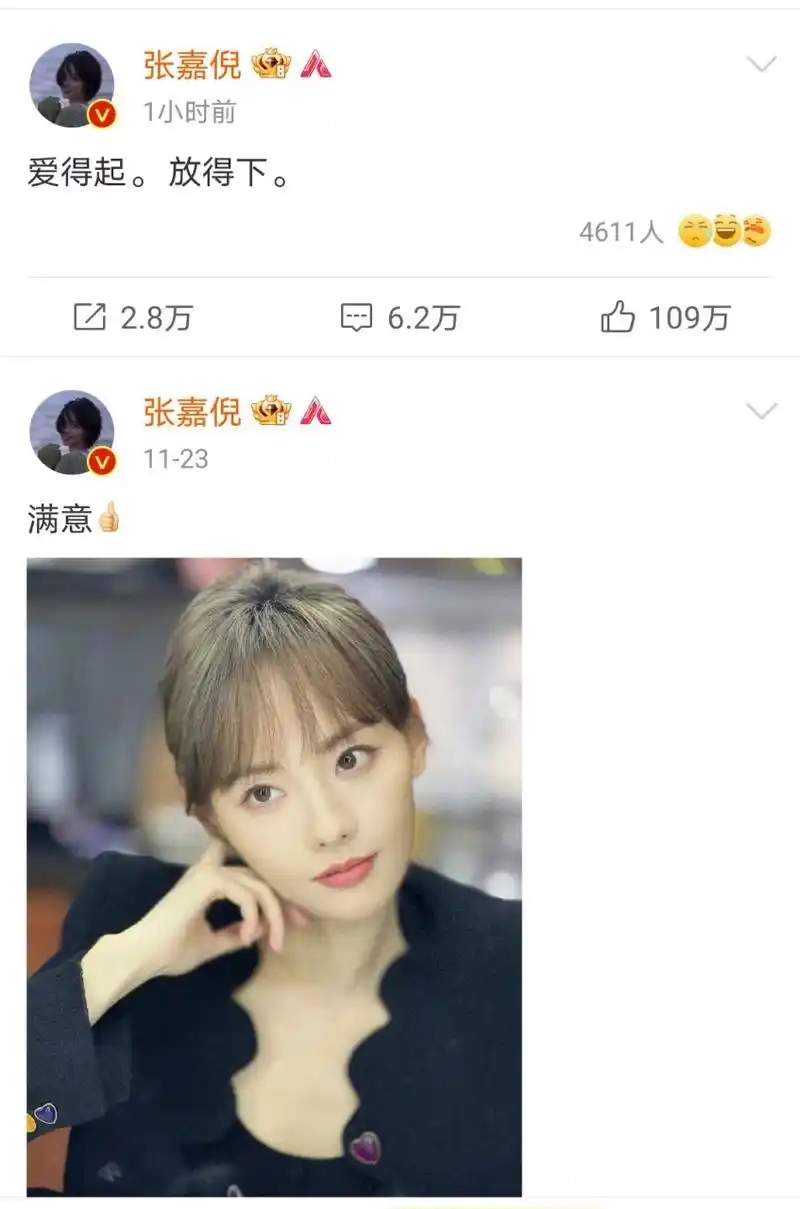This screenshot has height=1209, width=800.
Task: Expand options chevron on the 1小时前 post
Action: [762, 65]
